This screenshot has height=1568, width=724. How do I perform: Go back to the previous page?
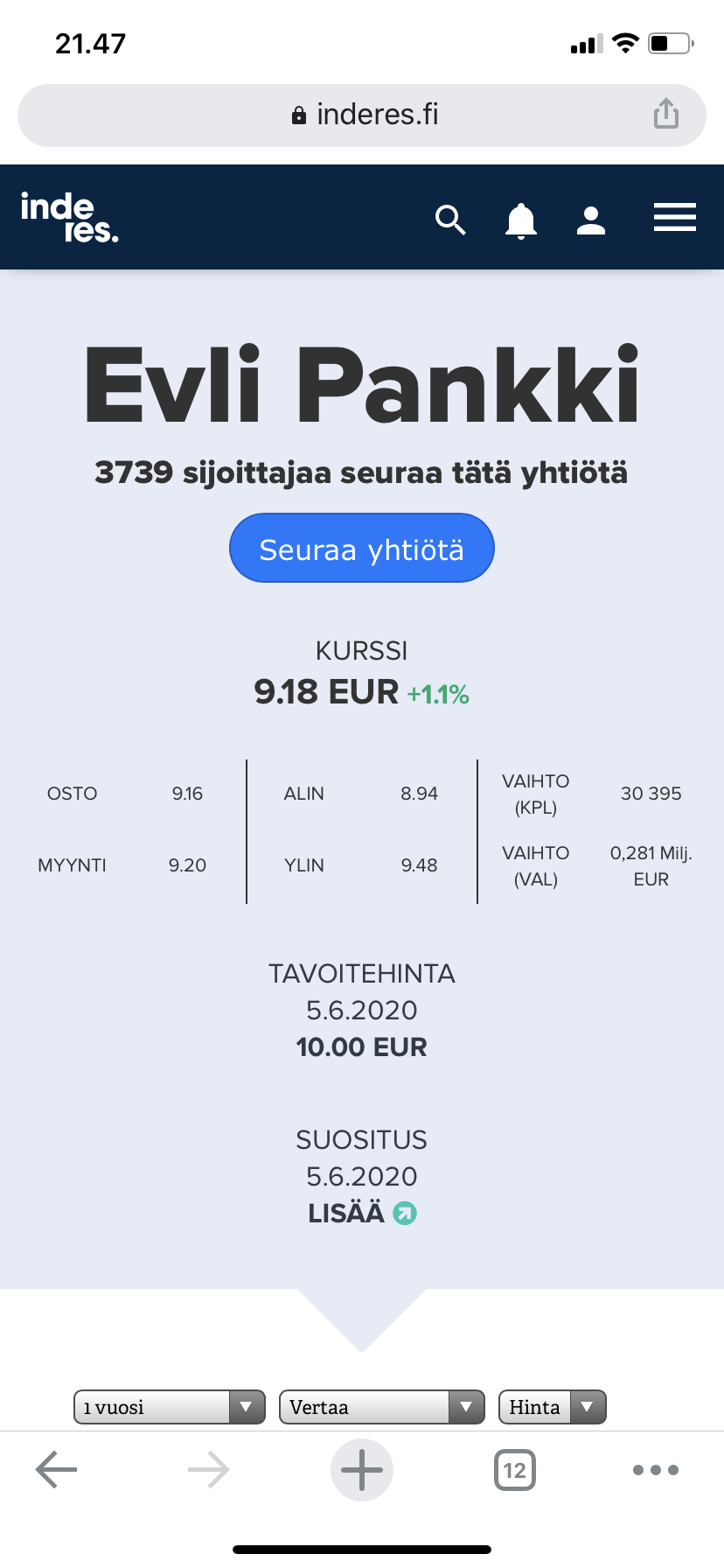57,1470
